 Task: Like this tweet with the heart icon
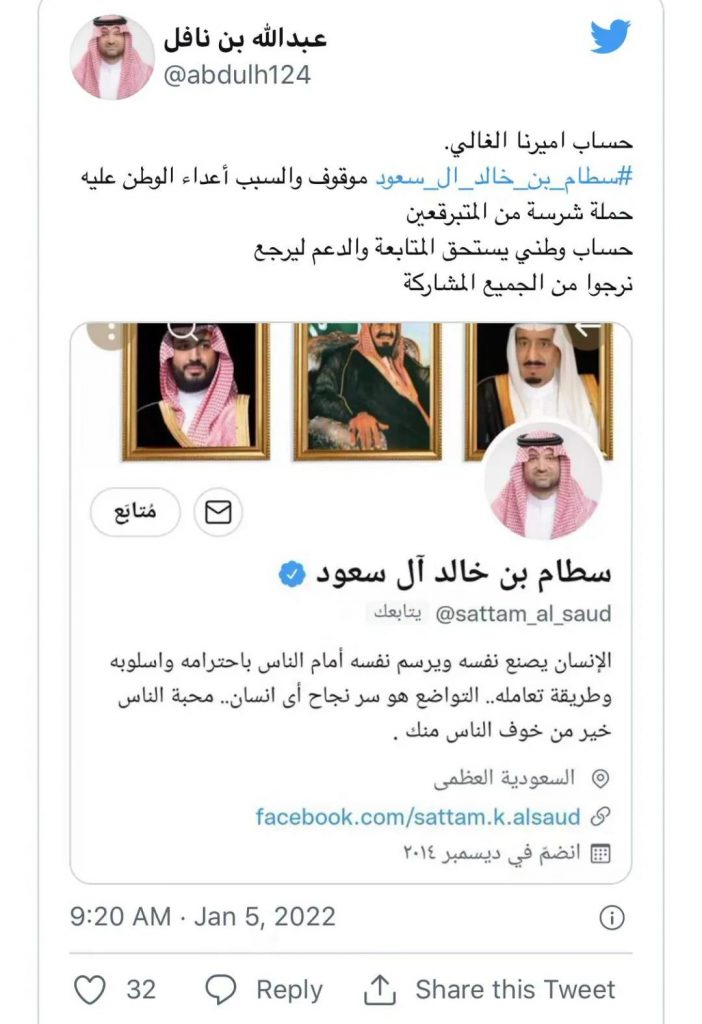91,990
